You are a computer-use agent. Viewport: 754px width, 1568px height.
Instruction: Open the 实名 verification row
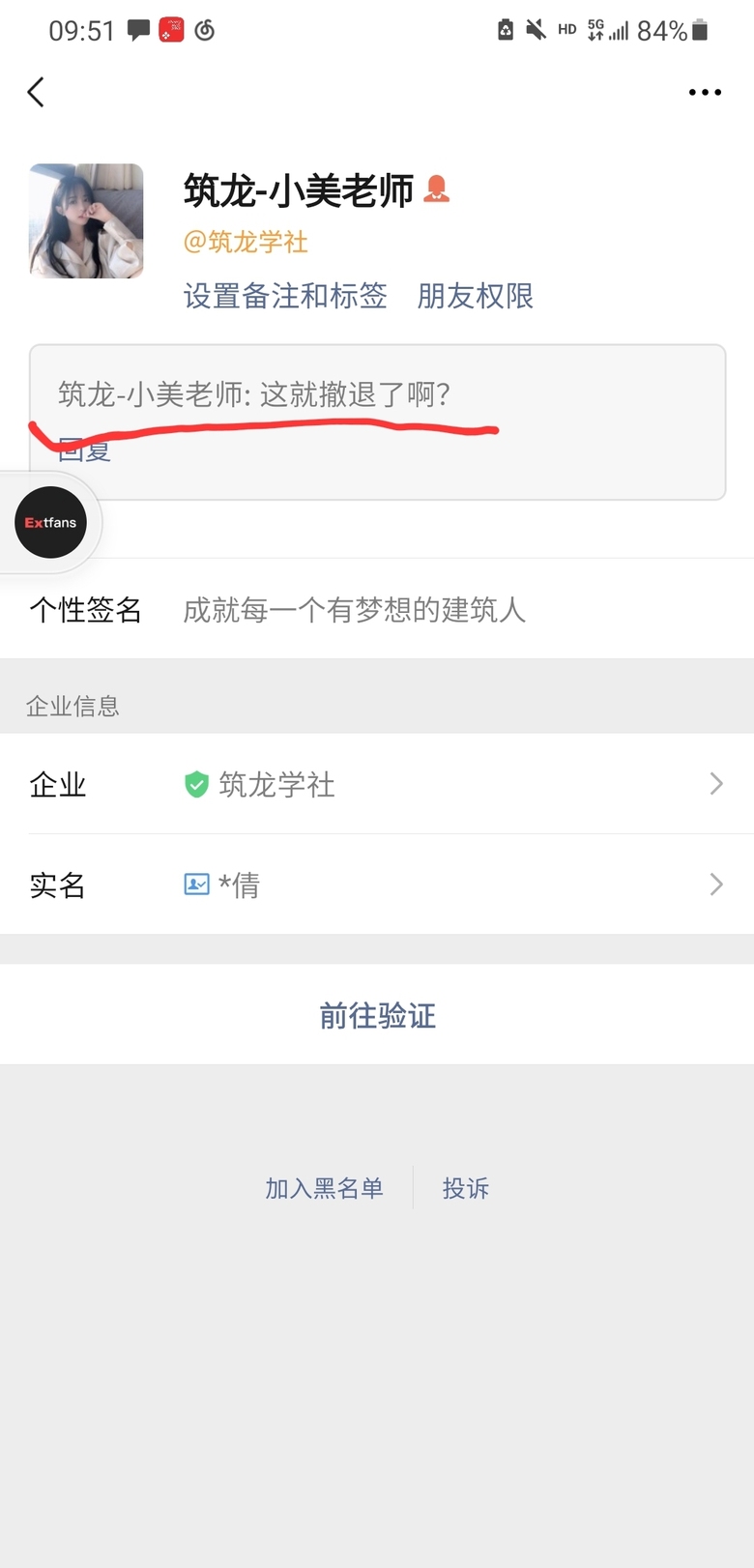[377, 885]
